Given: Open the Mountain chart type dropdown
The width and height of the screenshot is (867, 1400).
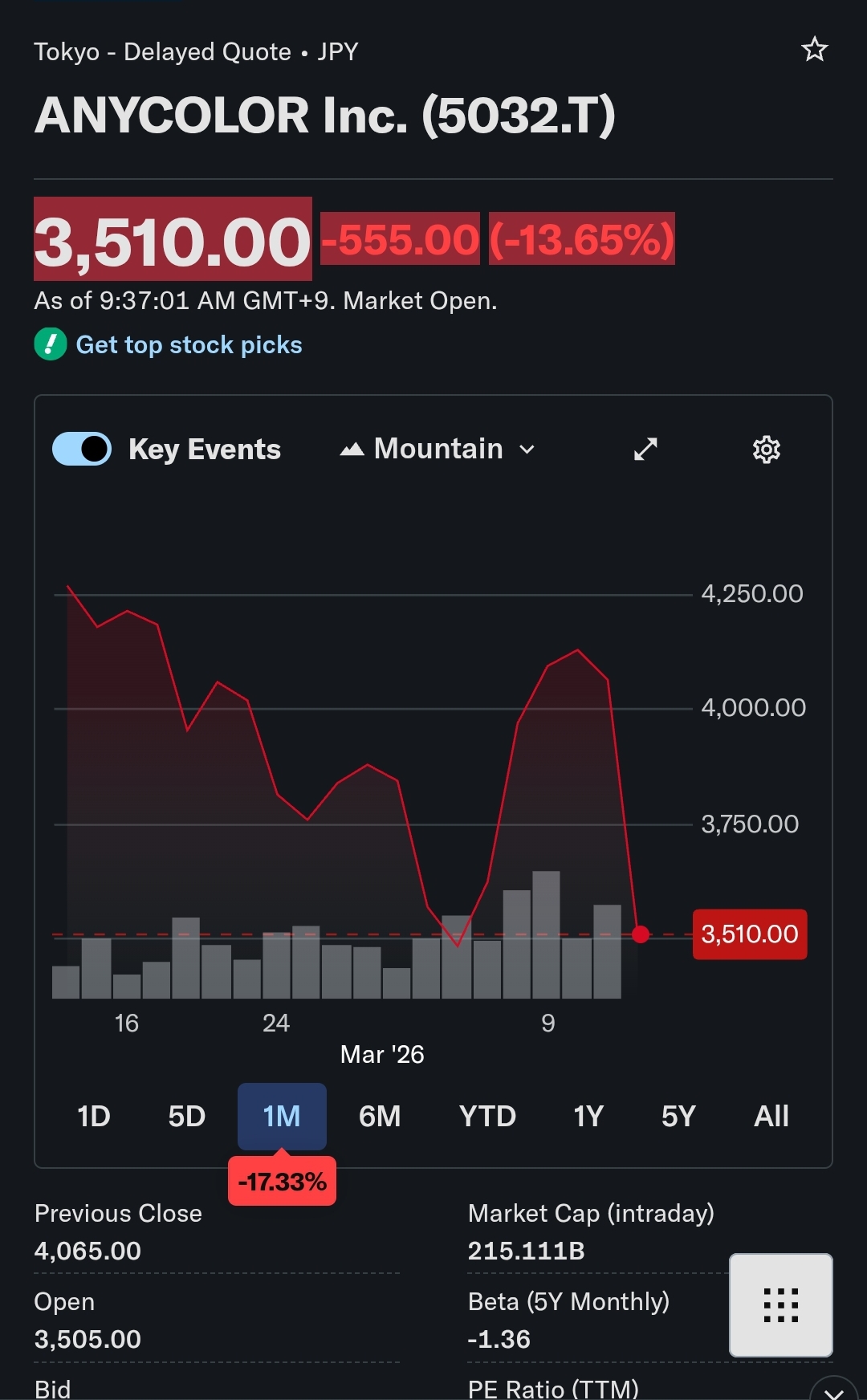Looking at the screenshot, I should tap(438, 449).
